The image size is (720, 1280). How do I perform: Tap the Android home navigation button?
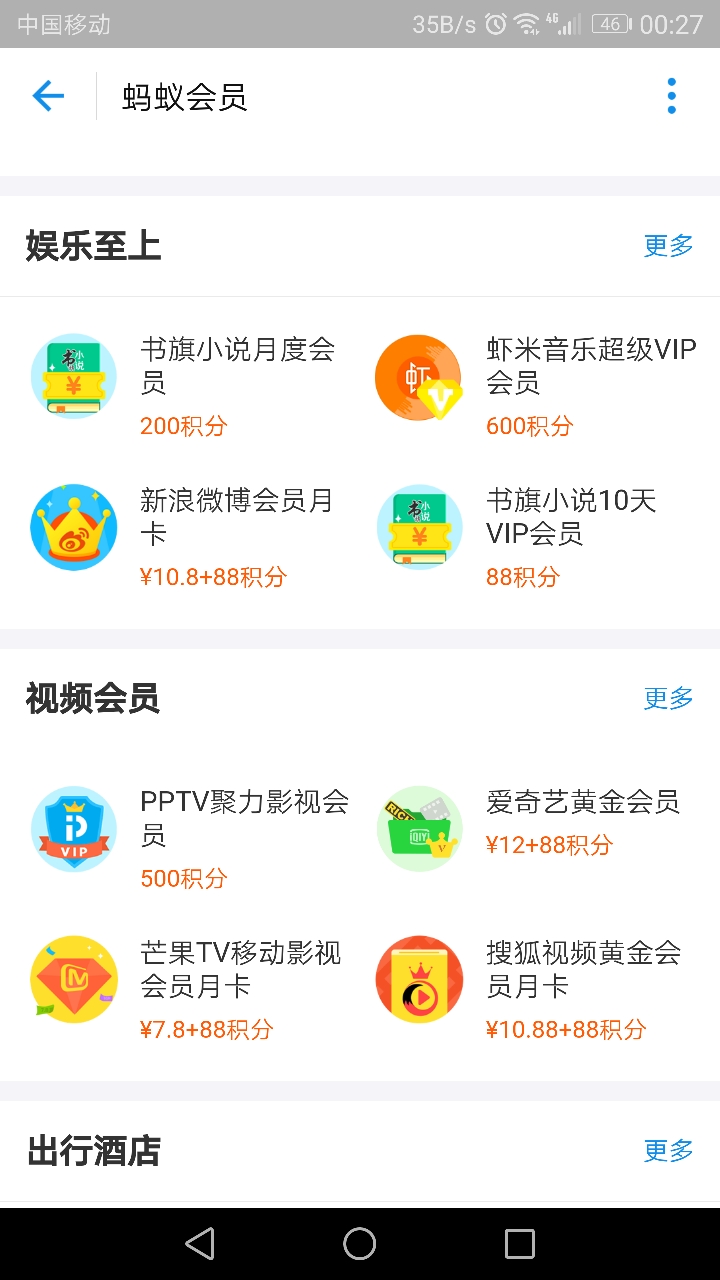point(360,1243)
